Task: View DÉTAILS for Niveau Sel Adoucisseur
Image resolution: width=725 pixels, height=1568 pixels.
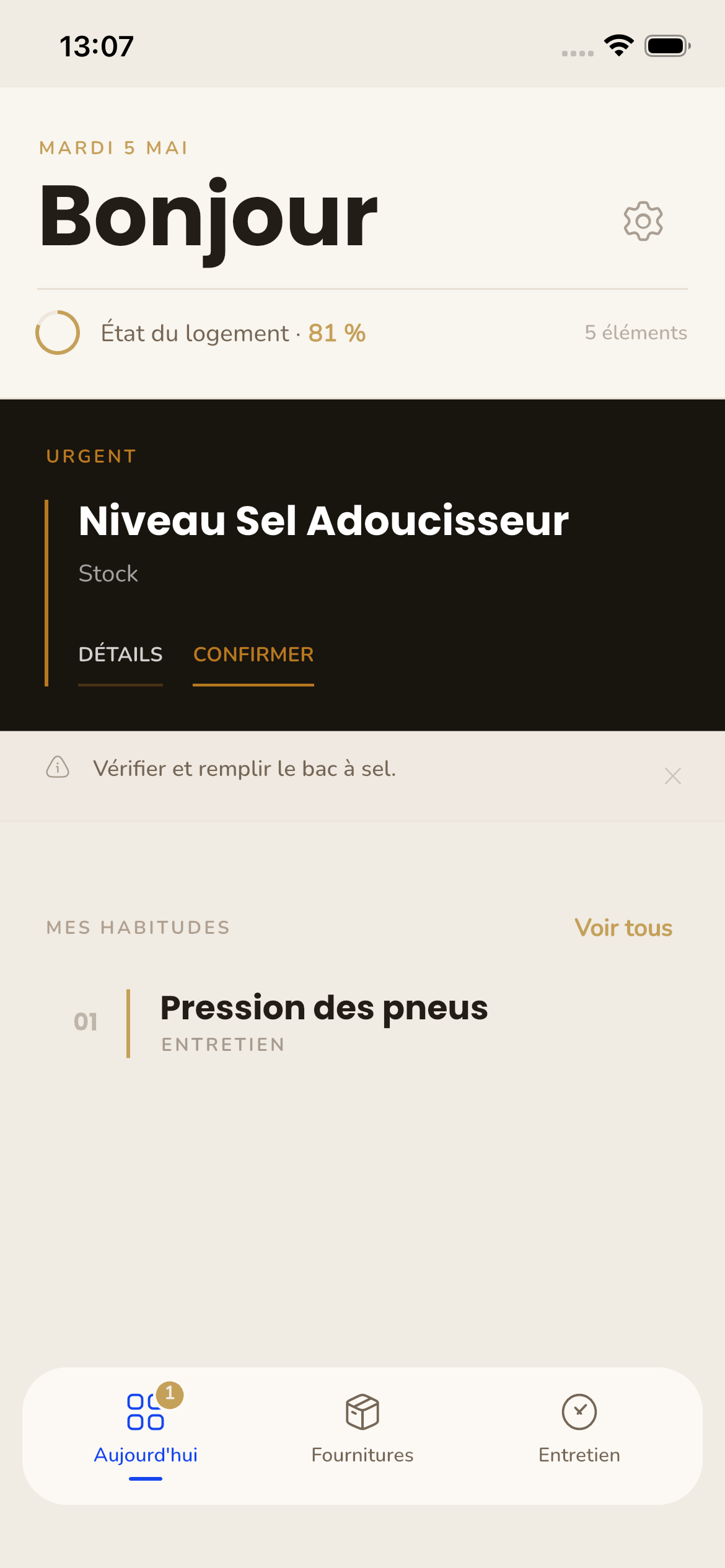Action: [120, 655]
